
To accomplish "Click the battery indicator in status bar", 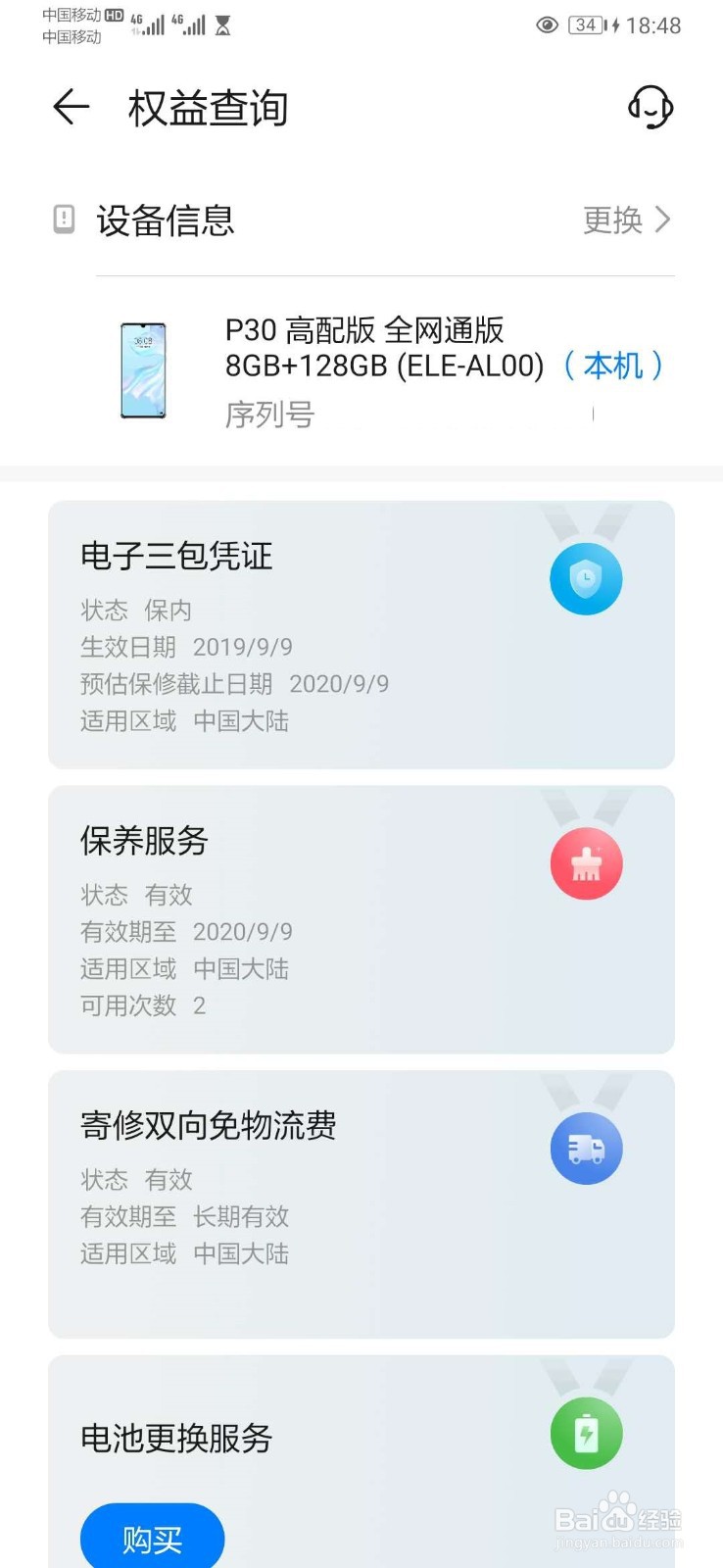I will (585, 25).
